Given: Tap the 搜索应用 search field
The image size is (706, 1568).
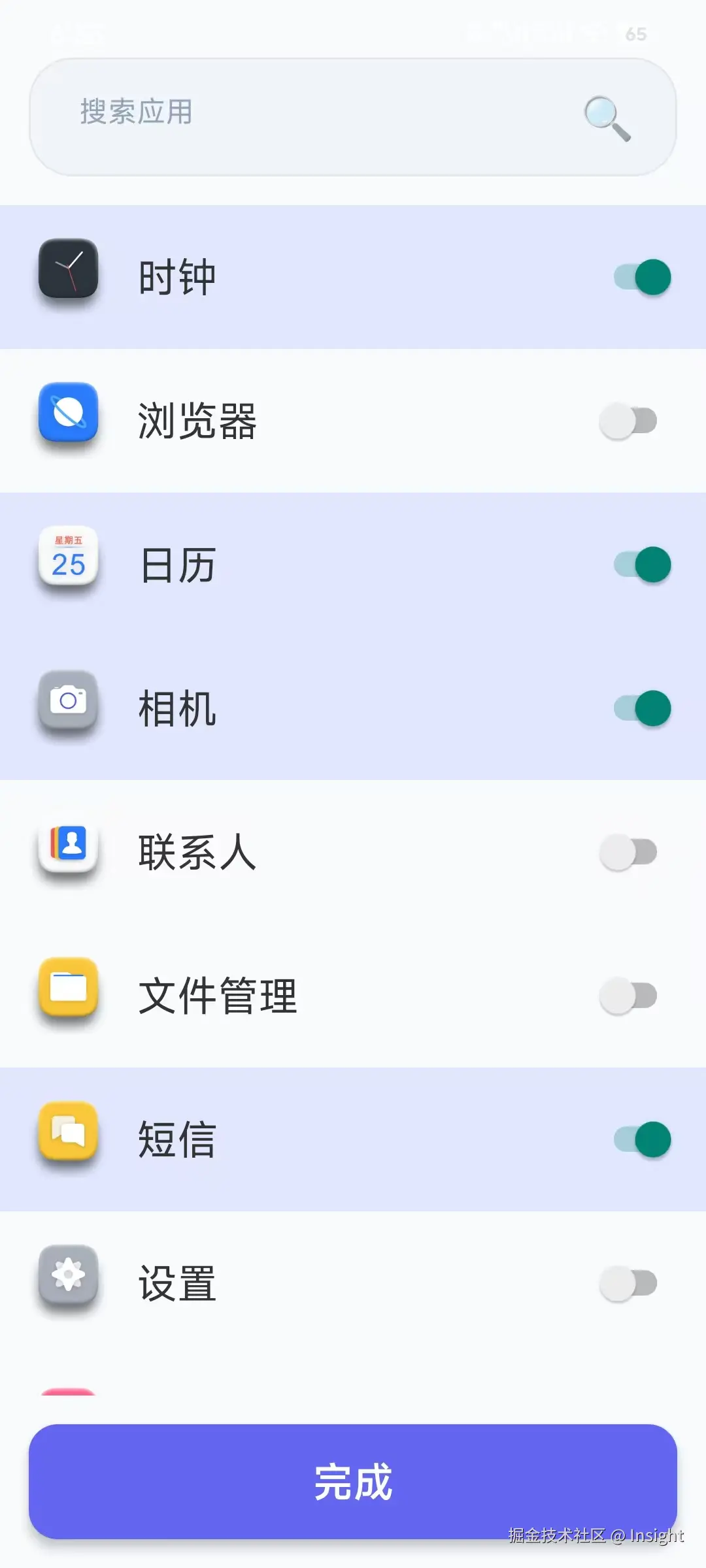Looking at the screenshot, I should (x=314, y=116).
